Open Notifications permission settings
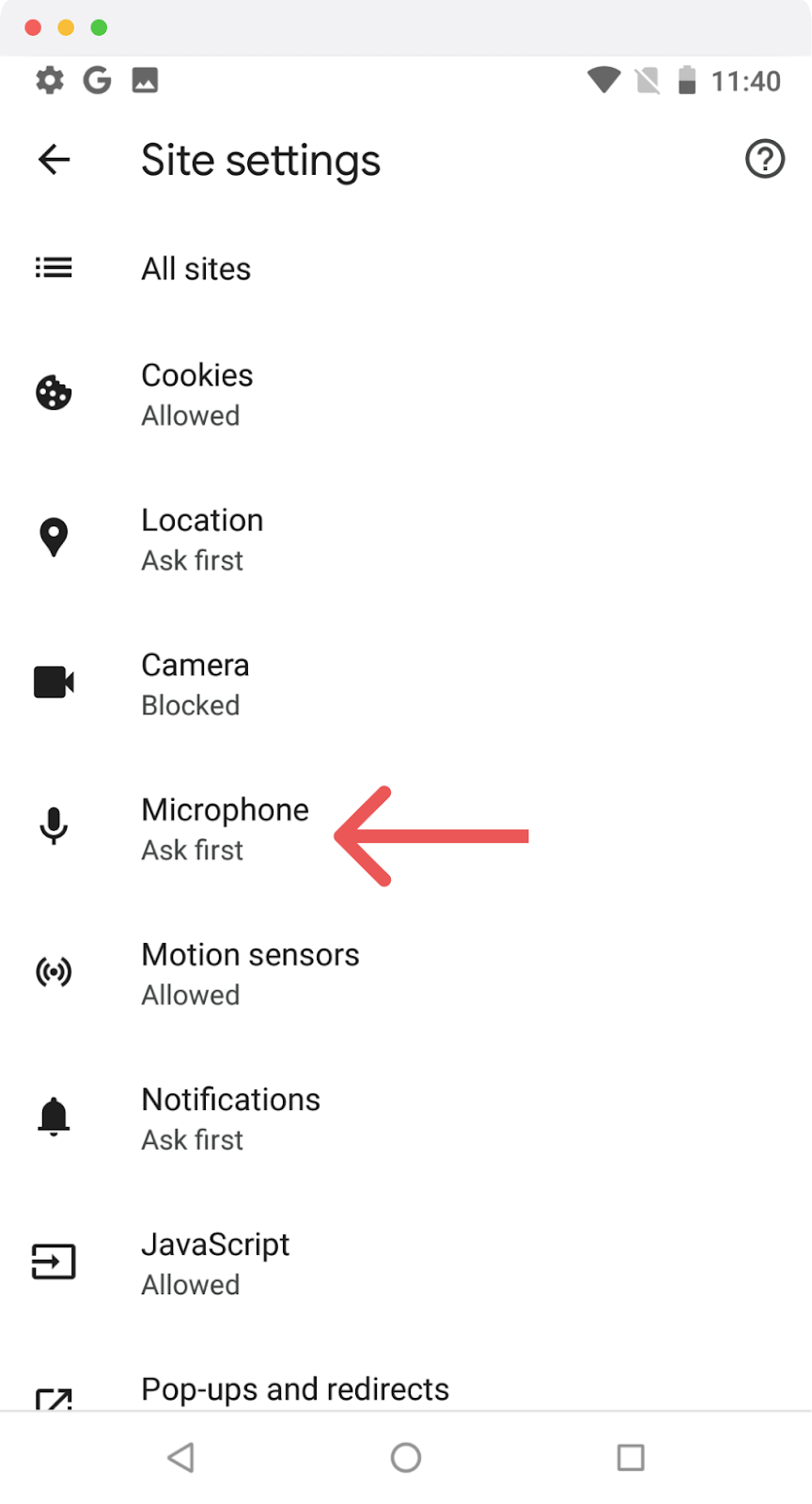Viewport: 812px width, 1504px height. coord(406,1118)
